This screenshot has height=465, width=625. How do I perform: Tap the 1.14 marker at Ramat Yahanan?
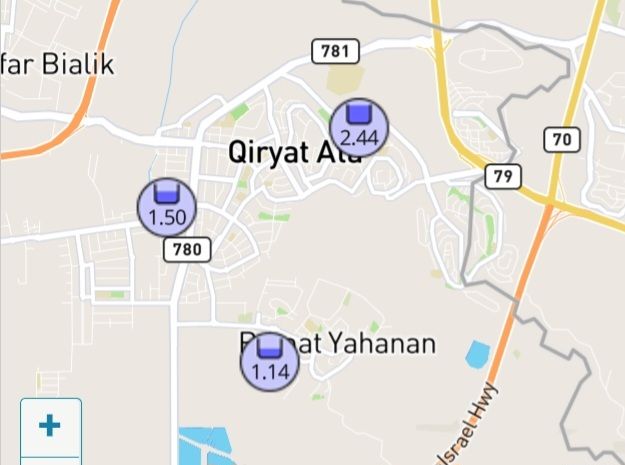pyautogui.click(x=270, y=361)
